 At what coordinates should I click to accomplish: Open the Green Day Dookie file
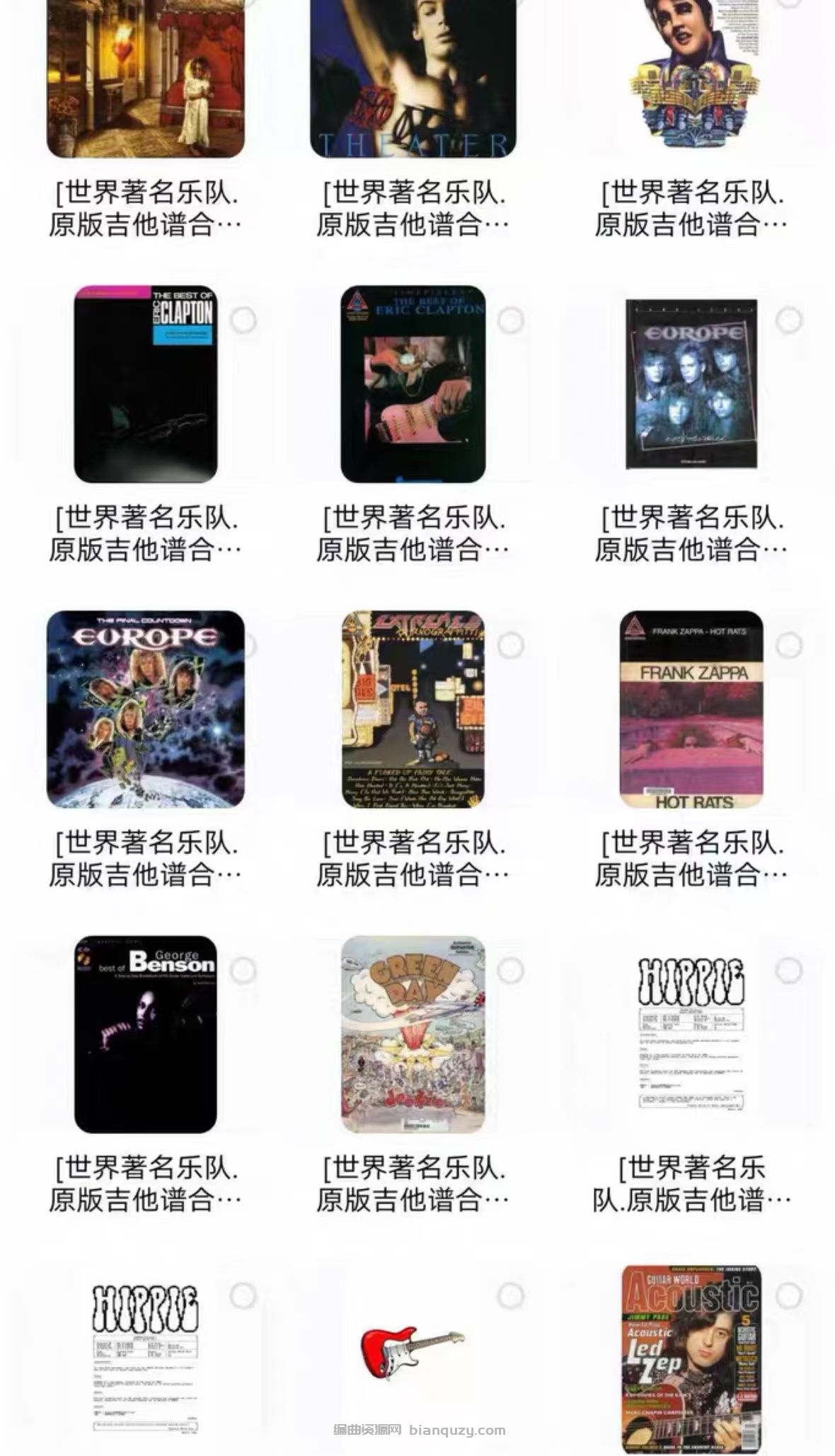[413, 1034]
